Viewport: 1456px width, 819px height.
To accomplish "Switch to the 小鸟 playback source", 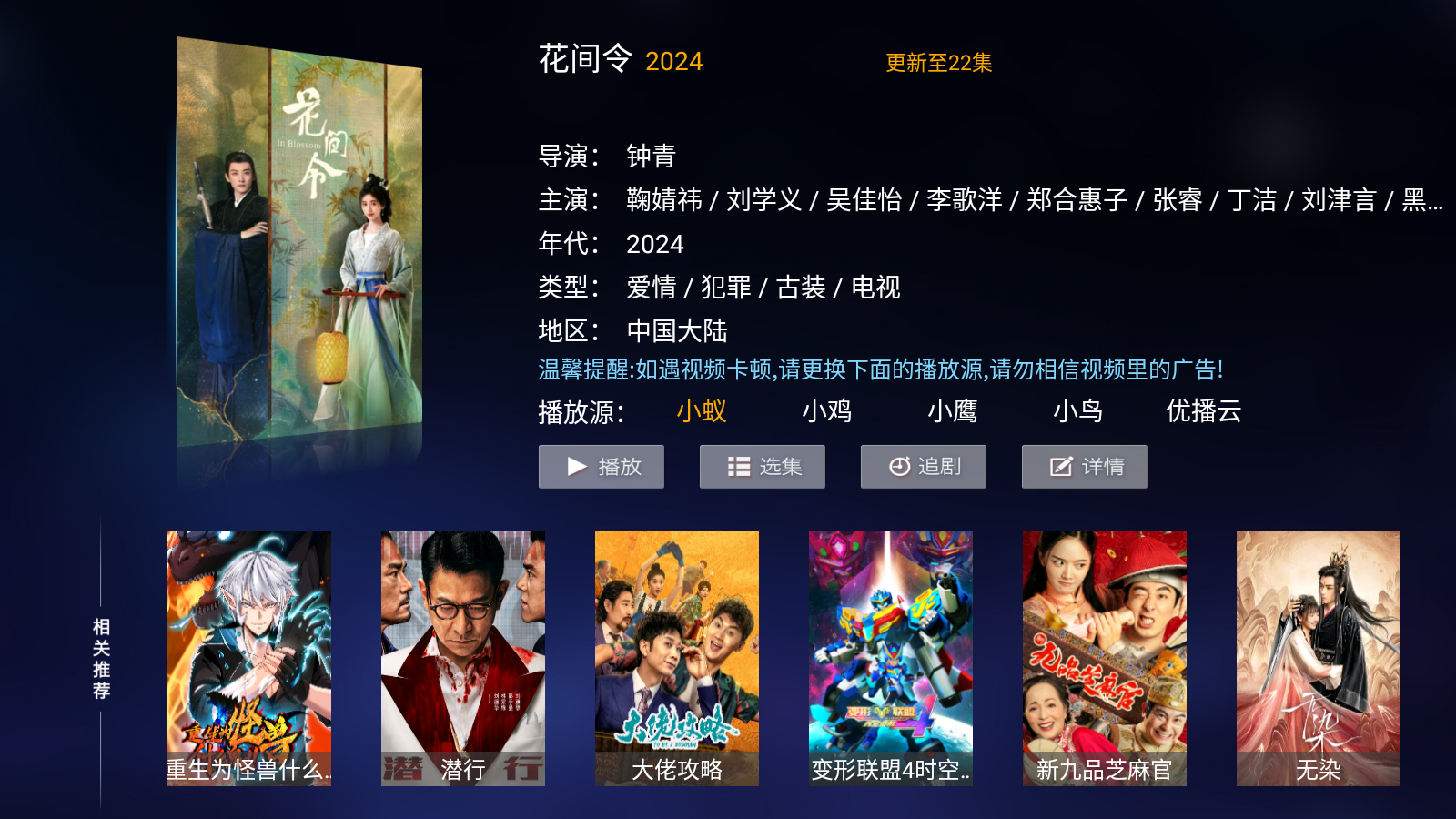I will coord(1077,411).
